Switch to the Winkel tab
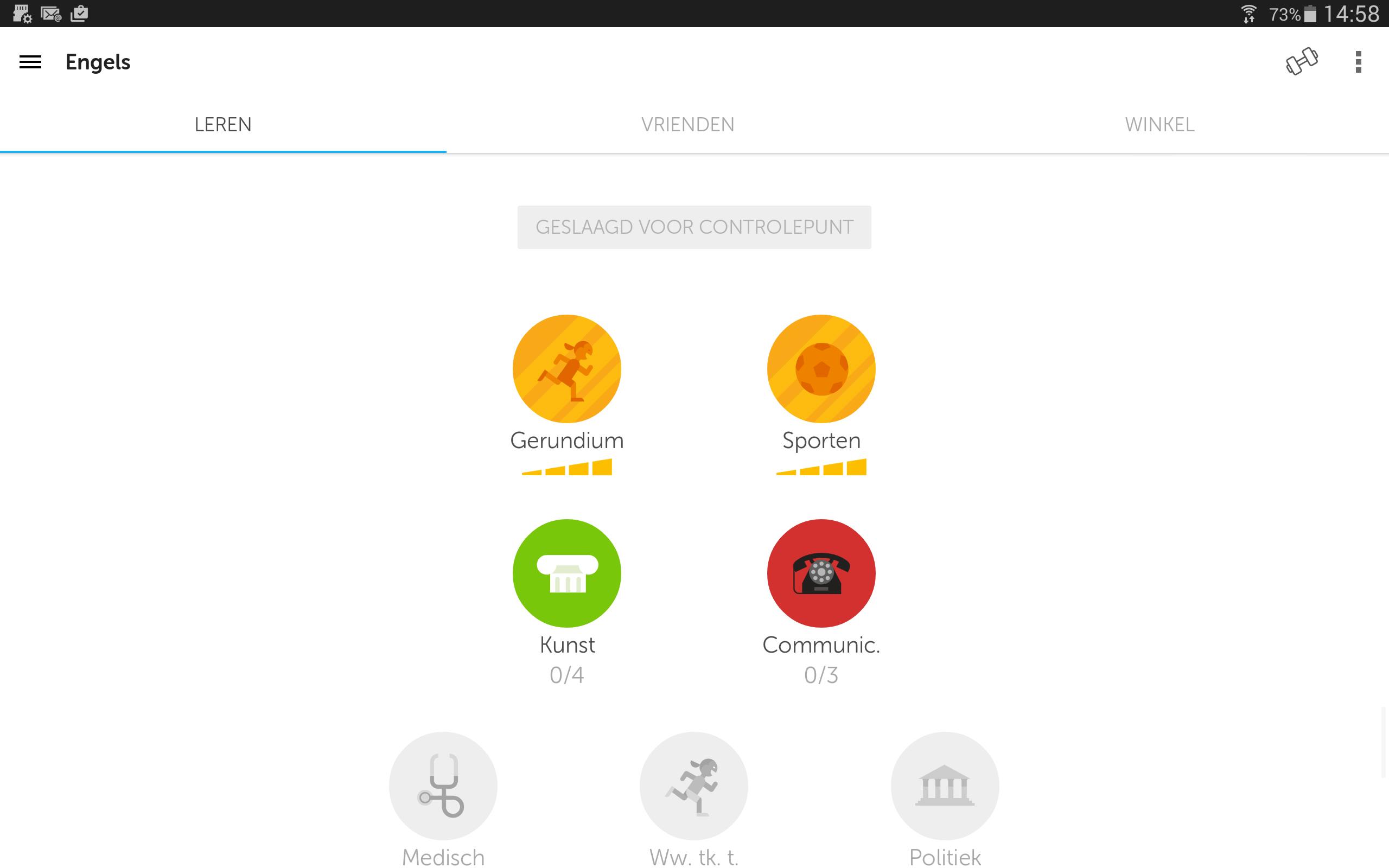Viewport: 1389px width, 868px height. click(x=1159, y=125)
